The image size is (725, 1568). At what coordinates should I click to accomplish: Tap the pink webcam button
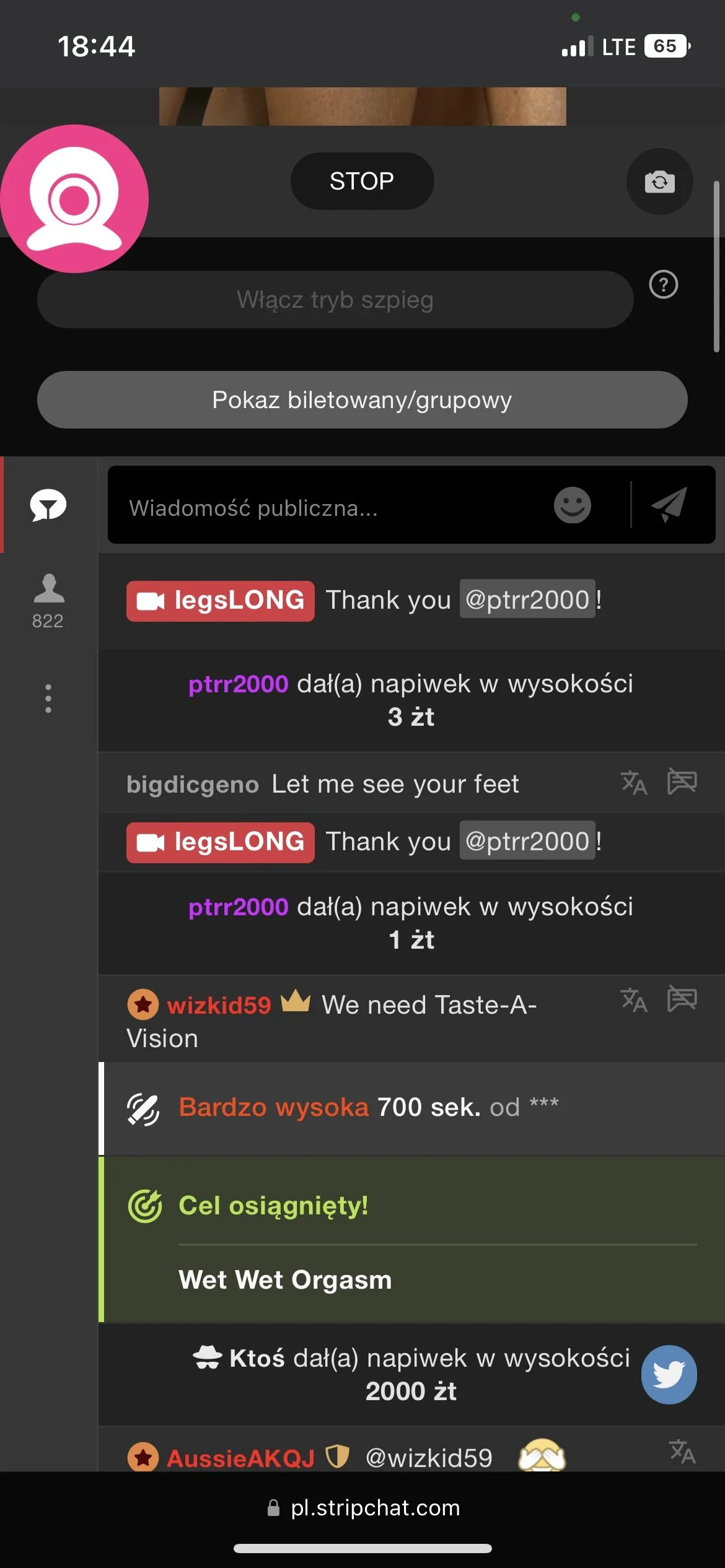74,199
